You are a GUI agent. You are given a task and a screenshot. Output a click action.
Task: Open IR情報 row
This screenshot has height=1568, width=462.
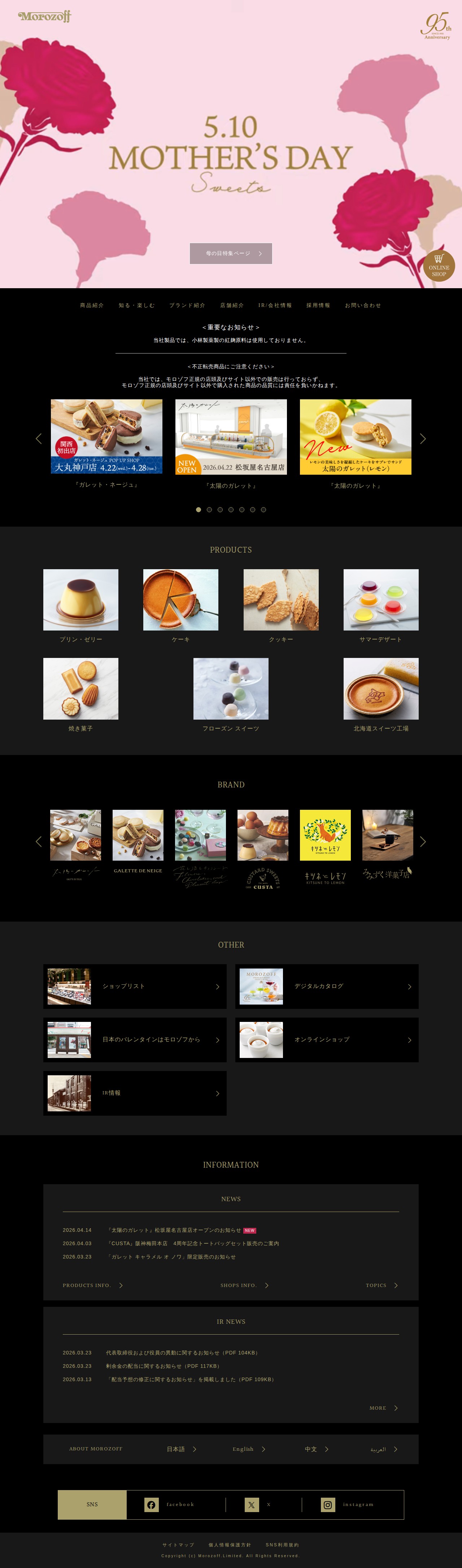tap(135, 1093)
